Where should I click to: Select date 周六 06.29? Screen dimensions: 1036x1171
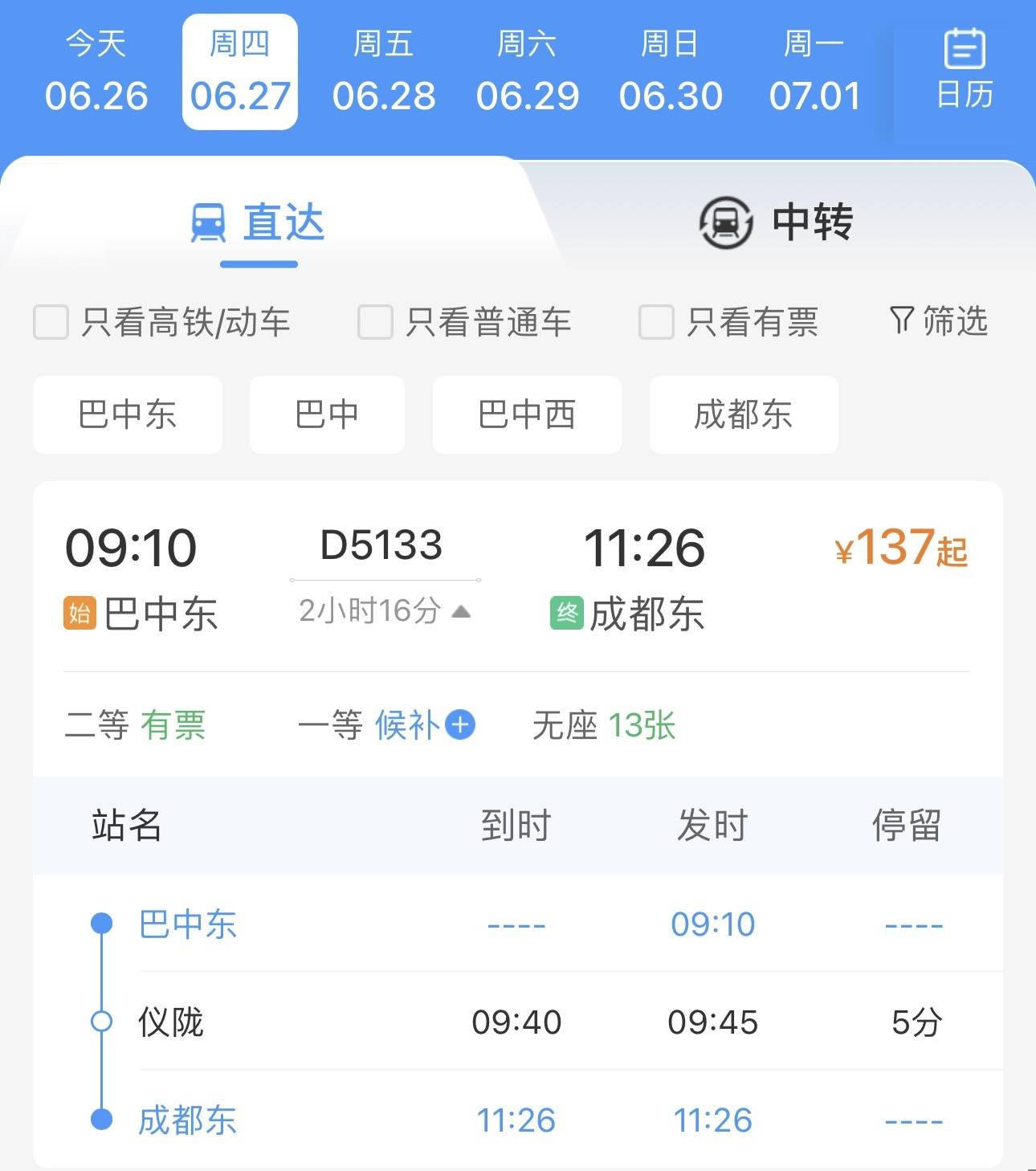[527, 72]
